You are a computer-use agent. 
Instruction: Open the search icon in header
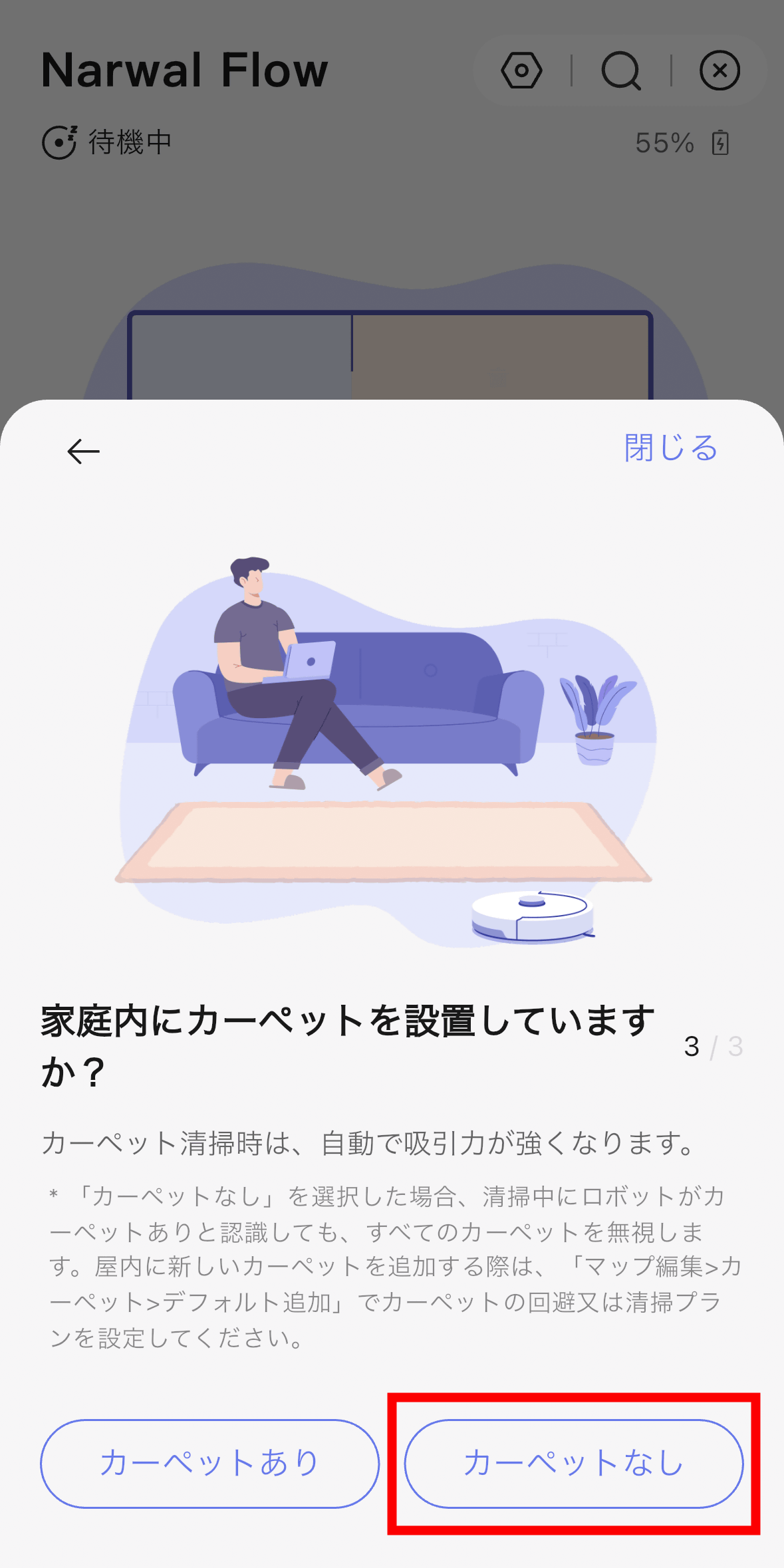click(x=620, y=70)
